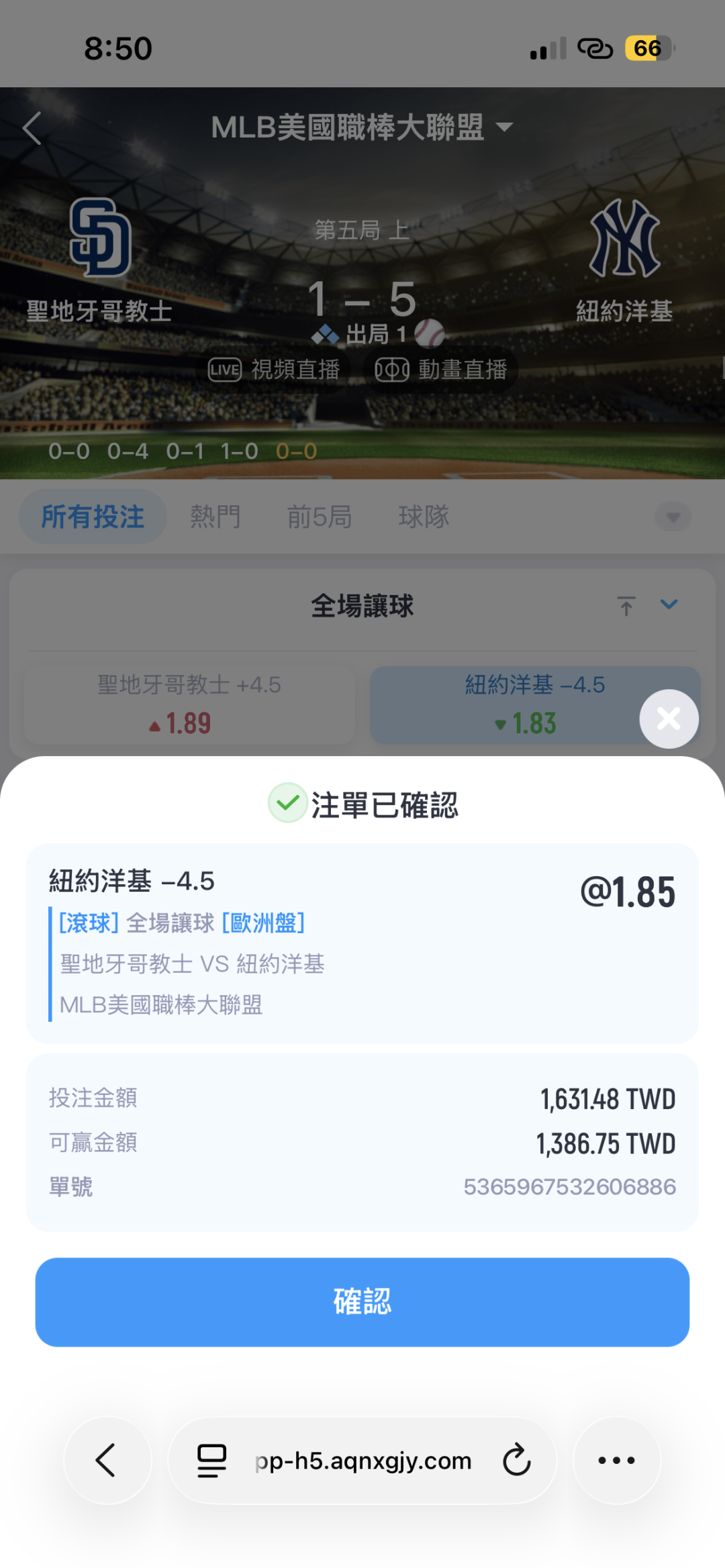Collapse the 全場讓球 section
This screenshot has height=1568, width=725.
pyautogui.click(x=669, y=605)
